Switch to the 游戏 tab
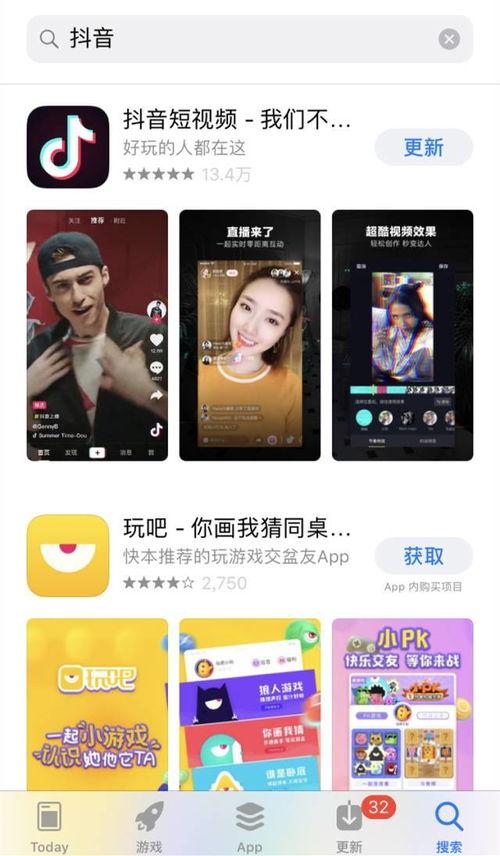 coord(149,826)
